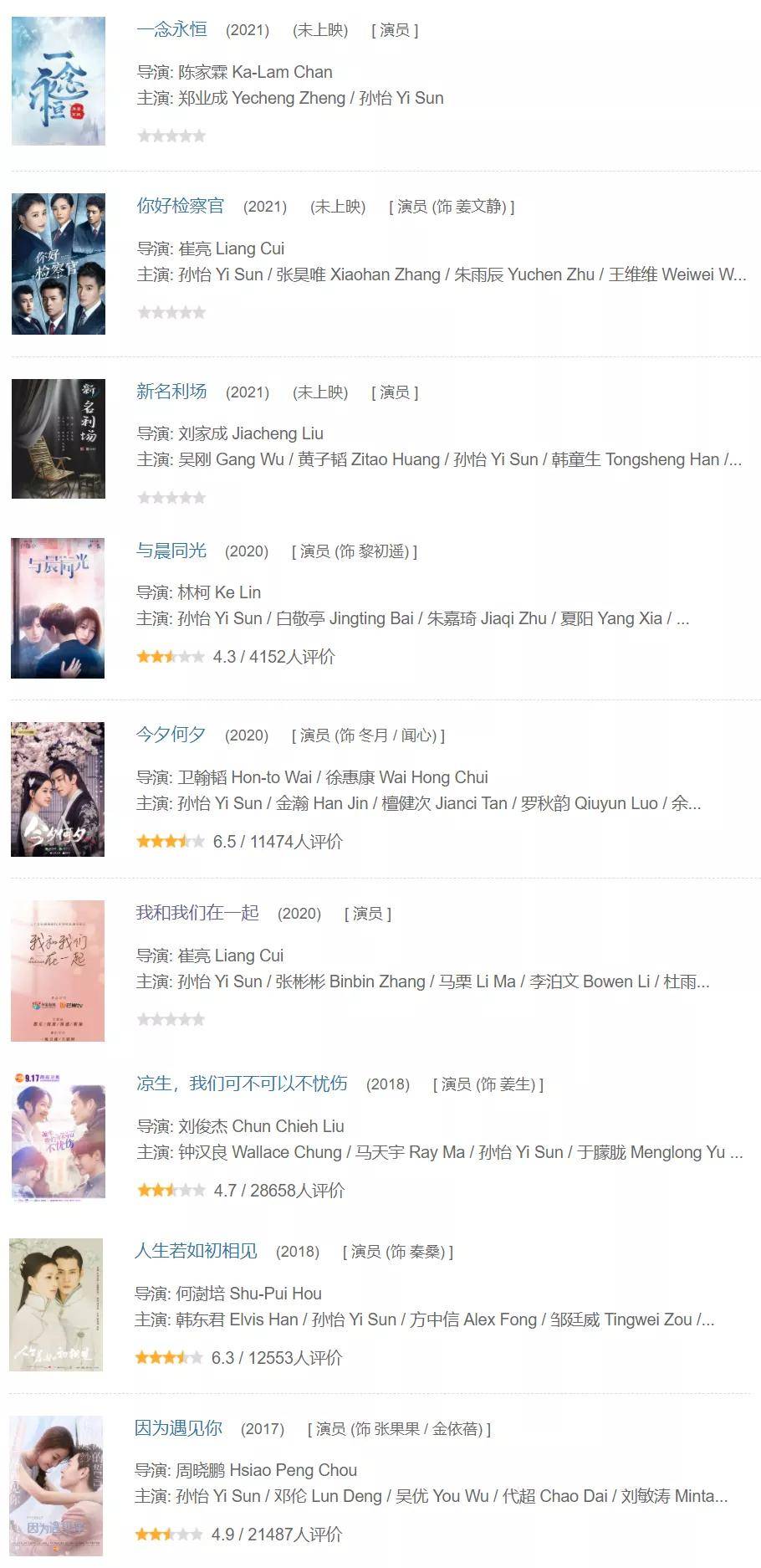Open the 与晨同光 title link

tap(171, 551)
